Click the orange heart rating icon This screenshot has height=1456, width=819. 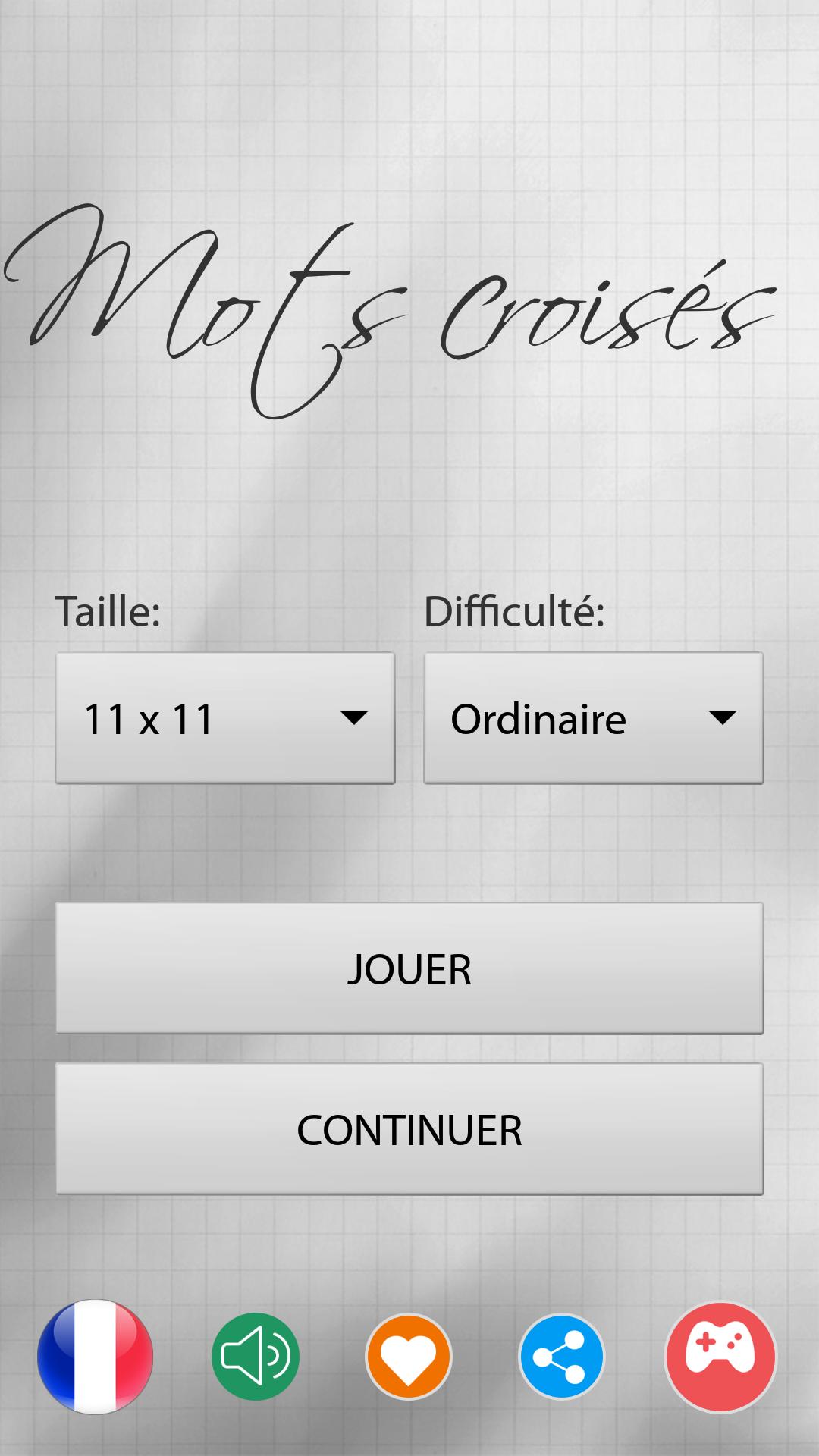(409, 1357)
